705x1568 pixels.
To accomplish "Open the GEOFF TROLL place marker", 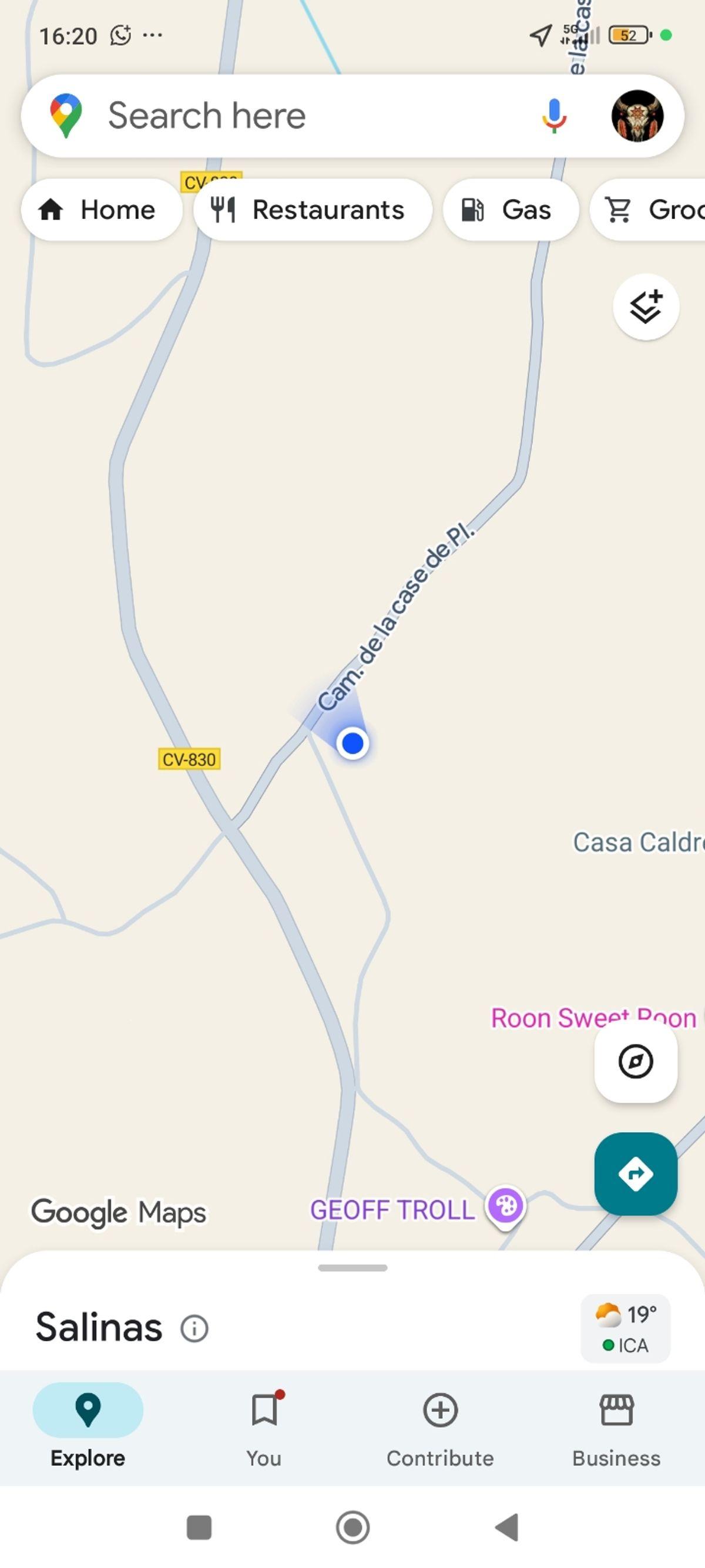I will pyautogui.click(x=505, y=1206).
